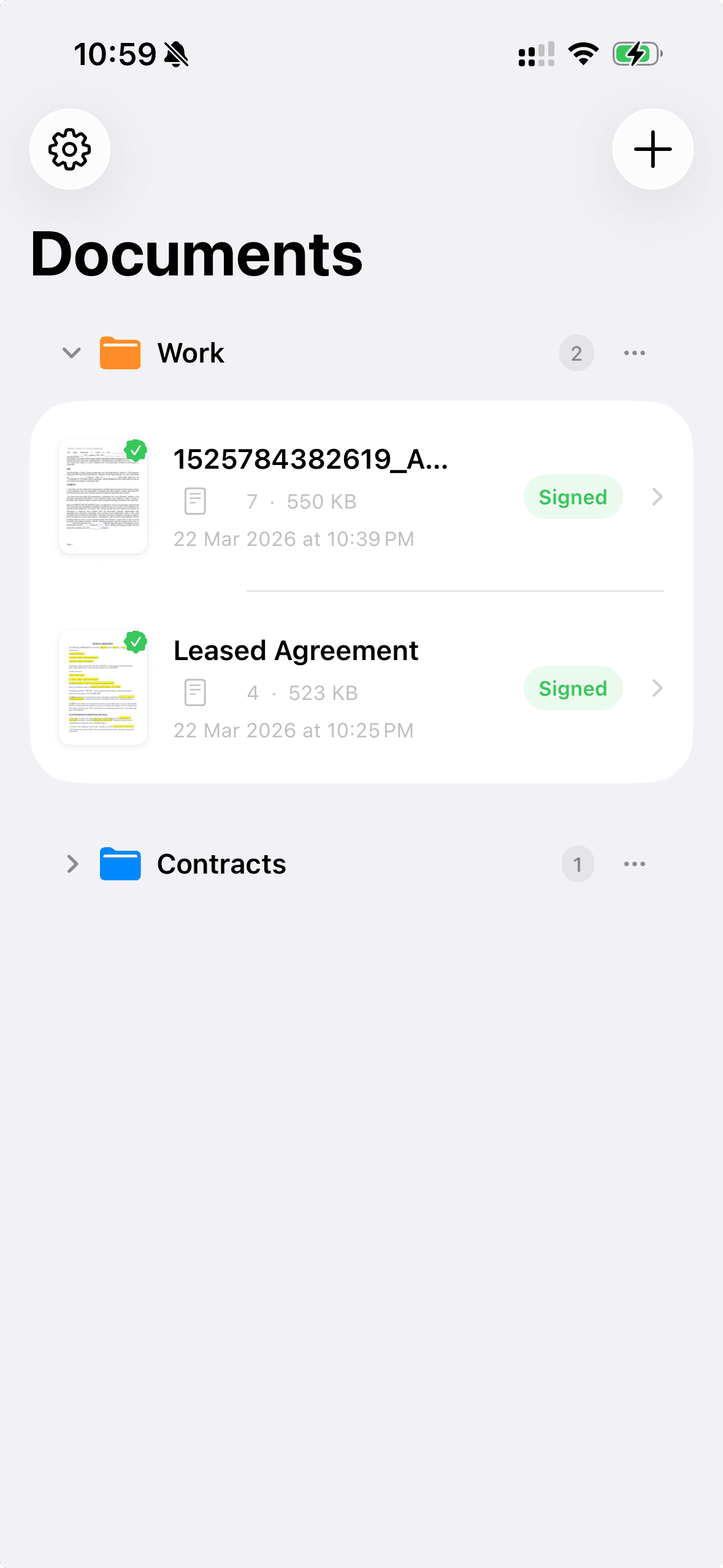
Task: Expand the Contracts folder
Action: (72, 864)
